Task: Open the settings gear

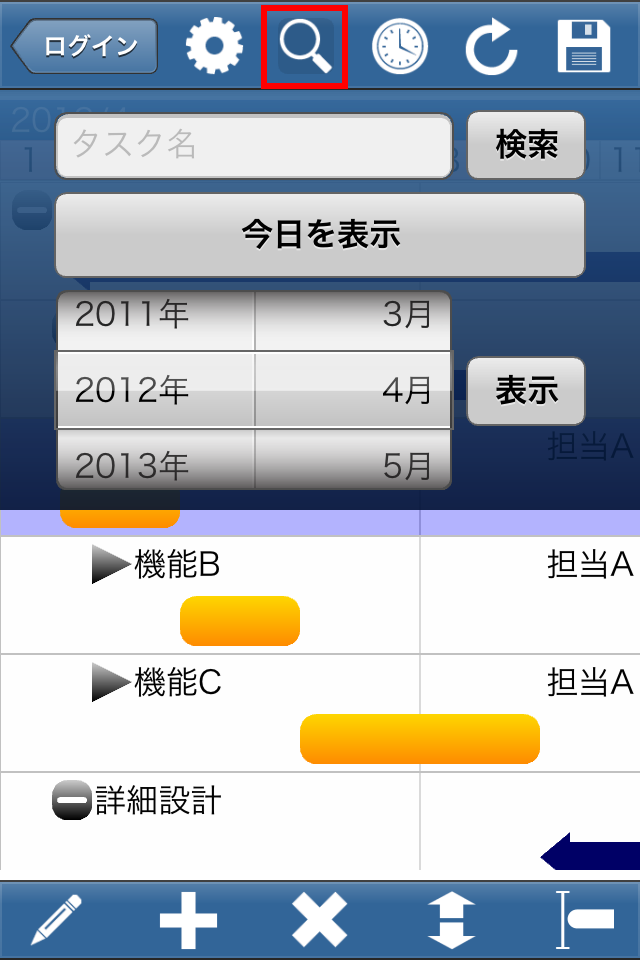Action: pyautogui.click(x=214, y=46)
